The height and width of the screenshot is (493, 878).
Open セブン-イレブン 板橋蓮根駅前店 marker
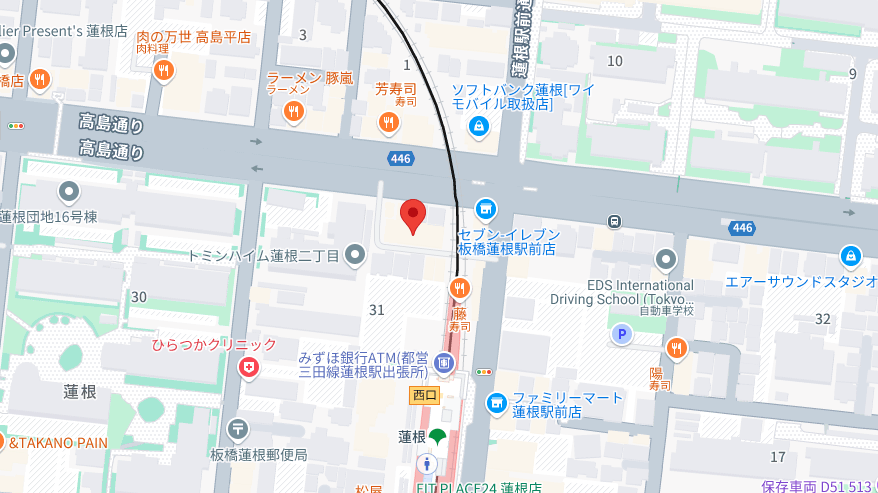click(x=486, y=209)
